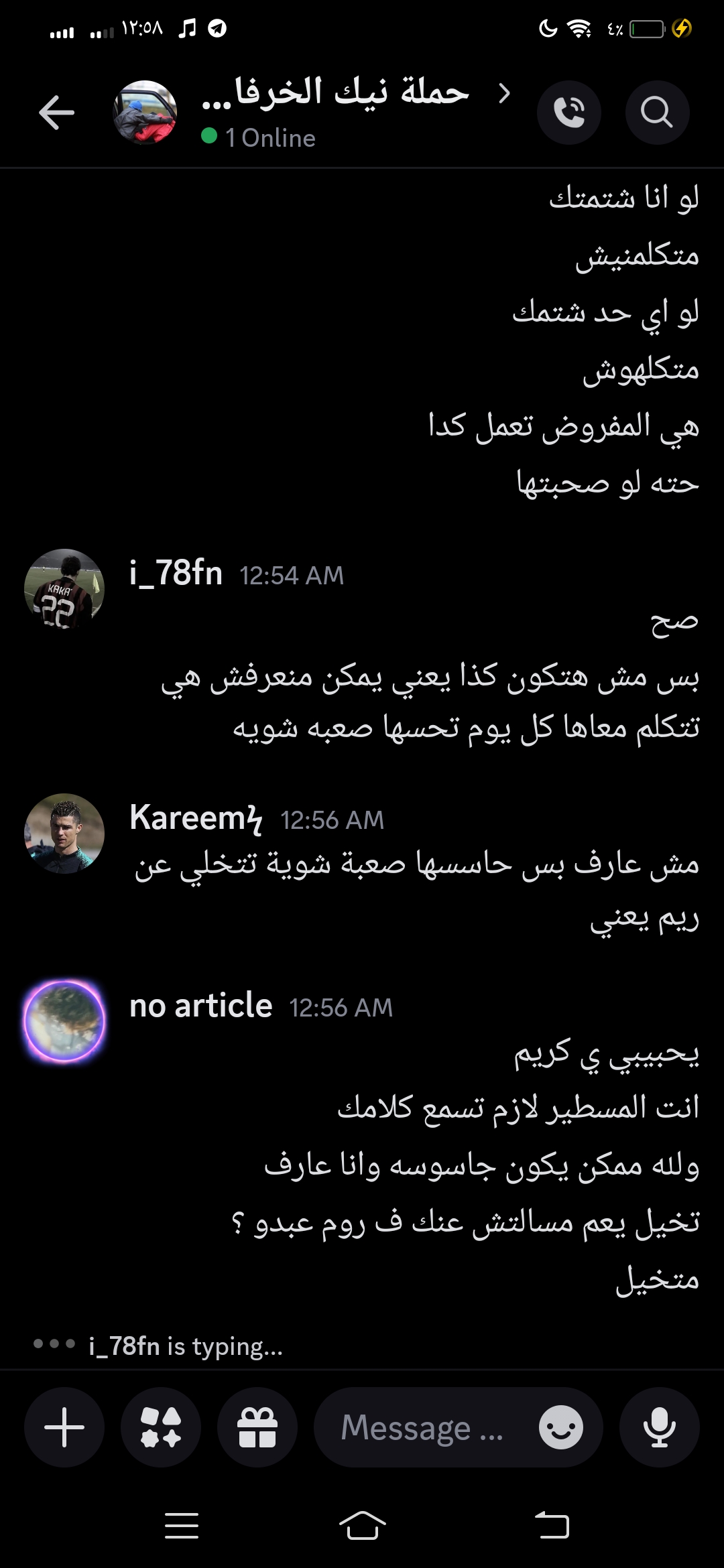This screenshot has width=724, height=1568.
Task: View no article's profile avatar
Action: [x=64, y=1021]
